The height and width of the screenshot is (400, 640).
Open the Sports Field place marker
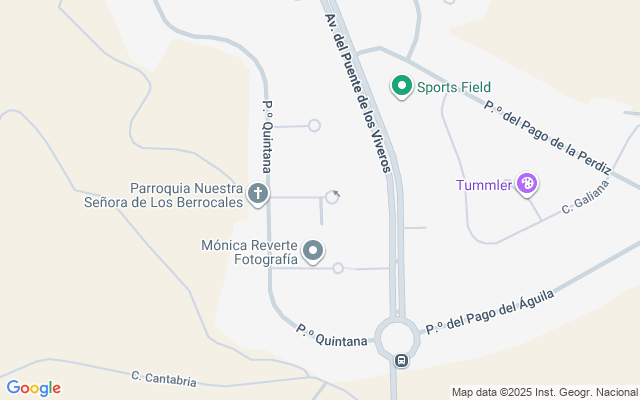[x=402, y=87]
